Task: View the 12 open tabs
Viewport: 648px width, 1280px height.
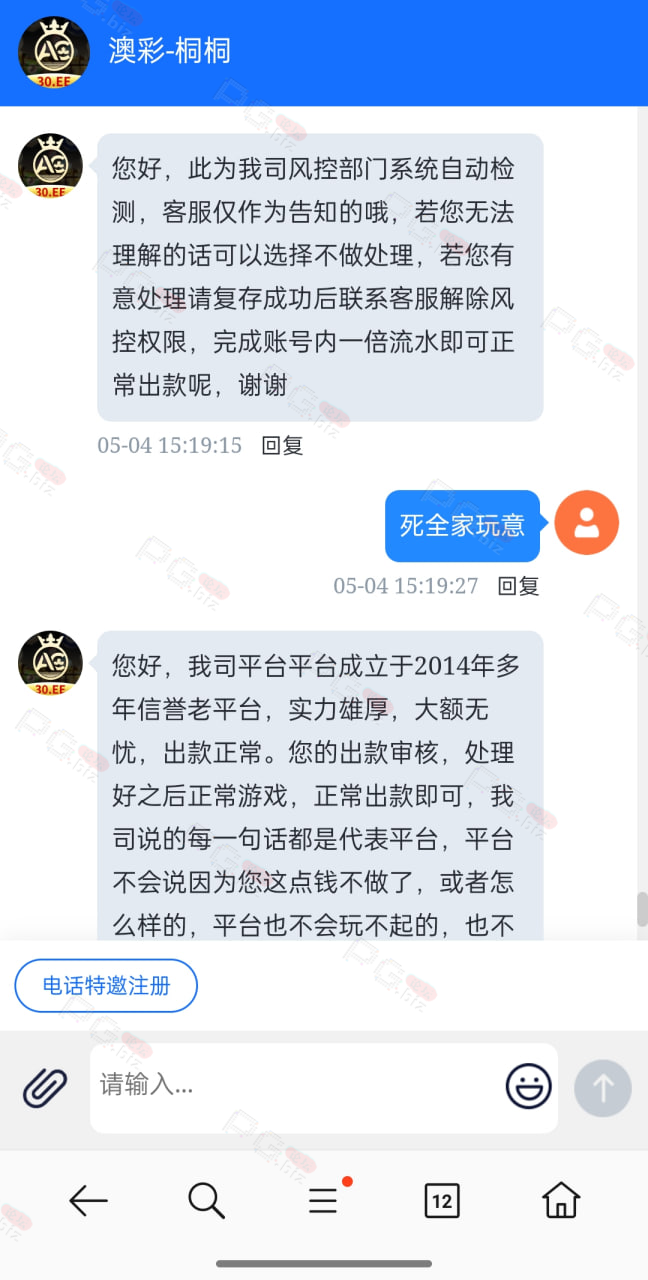Action: tap(442, 1200)
